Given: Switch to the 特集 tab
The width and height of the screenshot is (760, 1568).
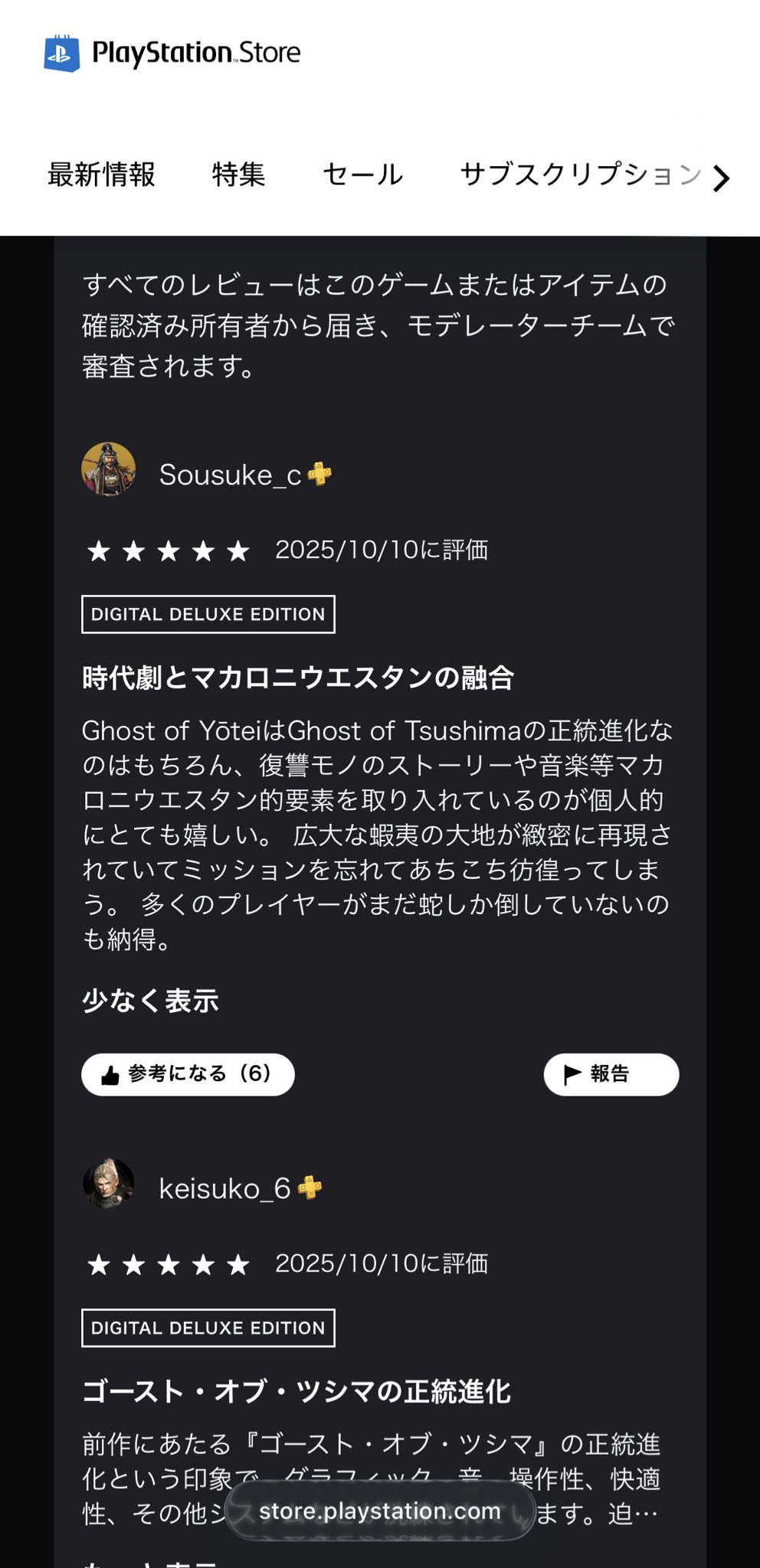Looking at the screenshot, I should (x=238, y=175).
